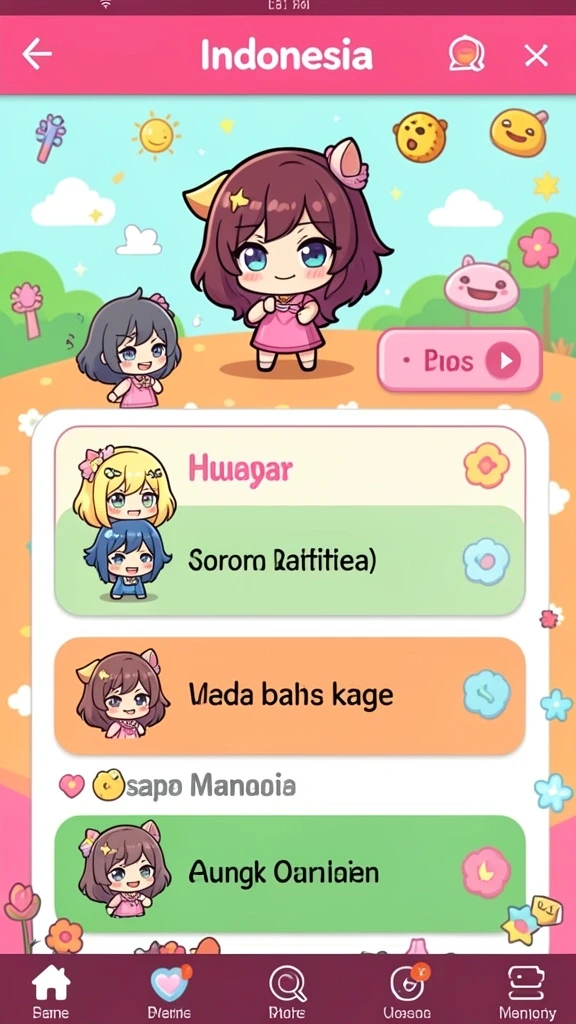Open the chat bubble icon in header
576x1024 pixels.
[x=466, y=55]
